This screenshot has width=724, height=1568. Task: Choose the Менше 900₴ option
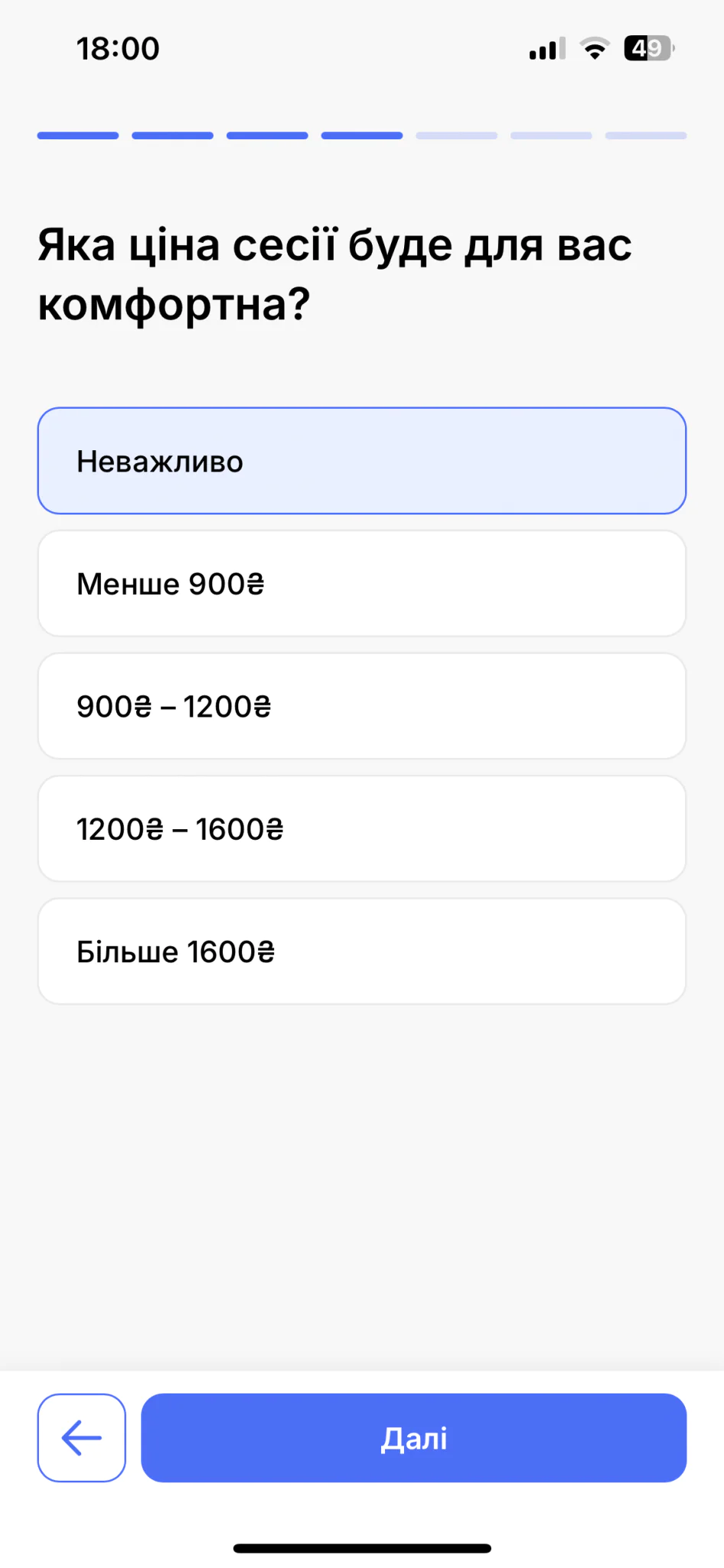[x=361, y=583]
